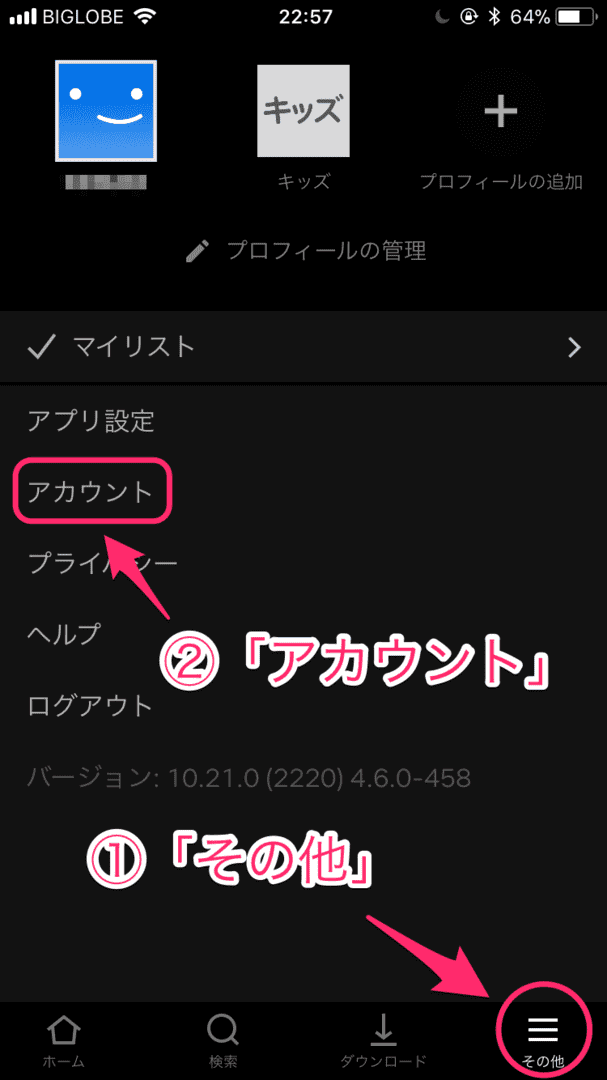Image resolution: width=607 pixels, height=1080 pixels.
Task: Open the ダウンロード tab
Action: point(384,1041)
